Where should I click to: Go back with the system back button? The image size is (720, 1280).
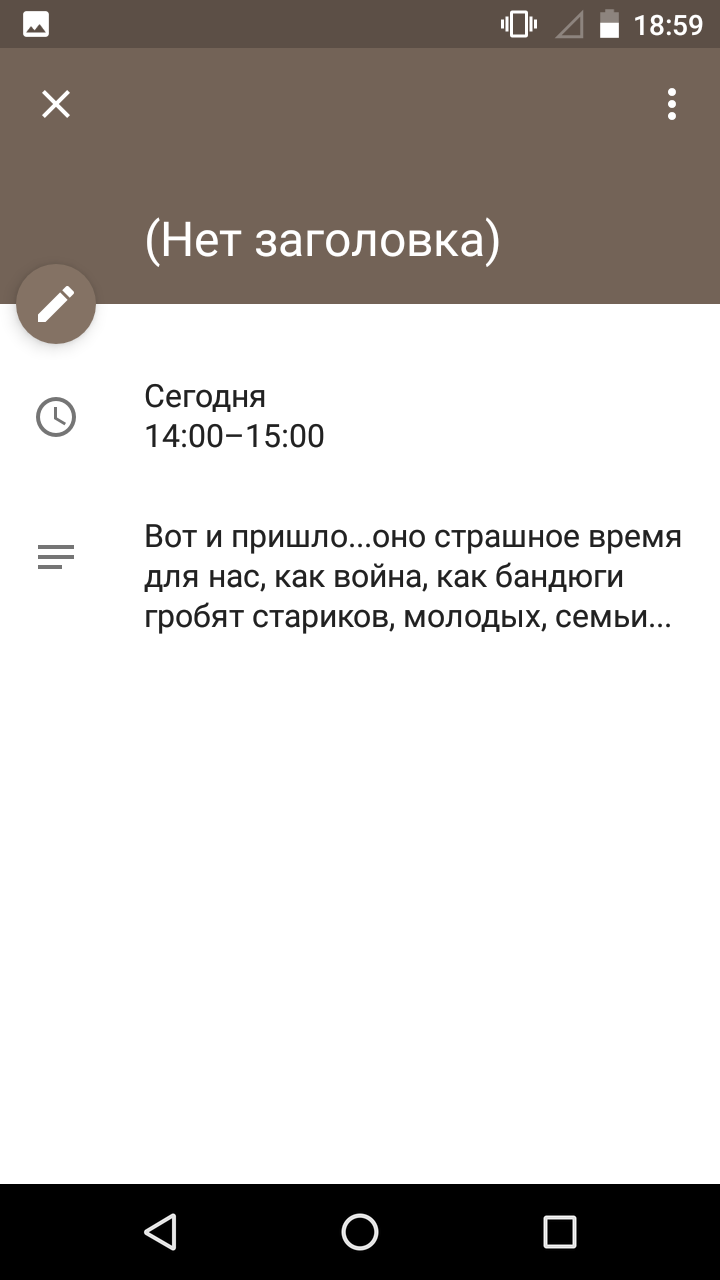pyautogui.click(x=160, y=1232)
